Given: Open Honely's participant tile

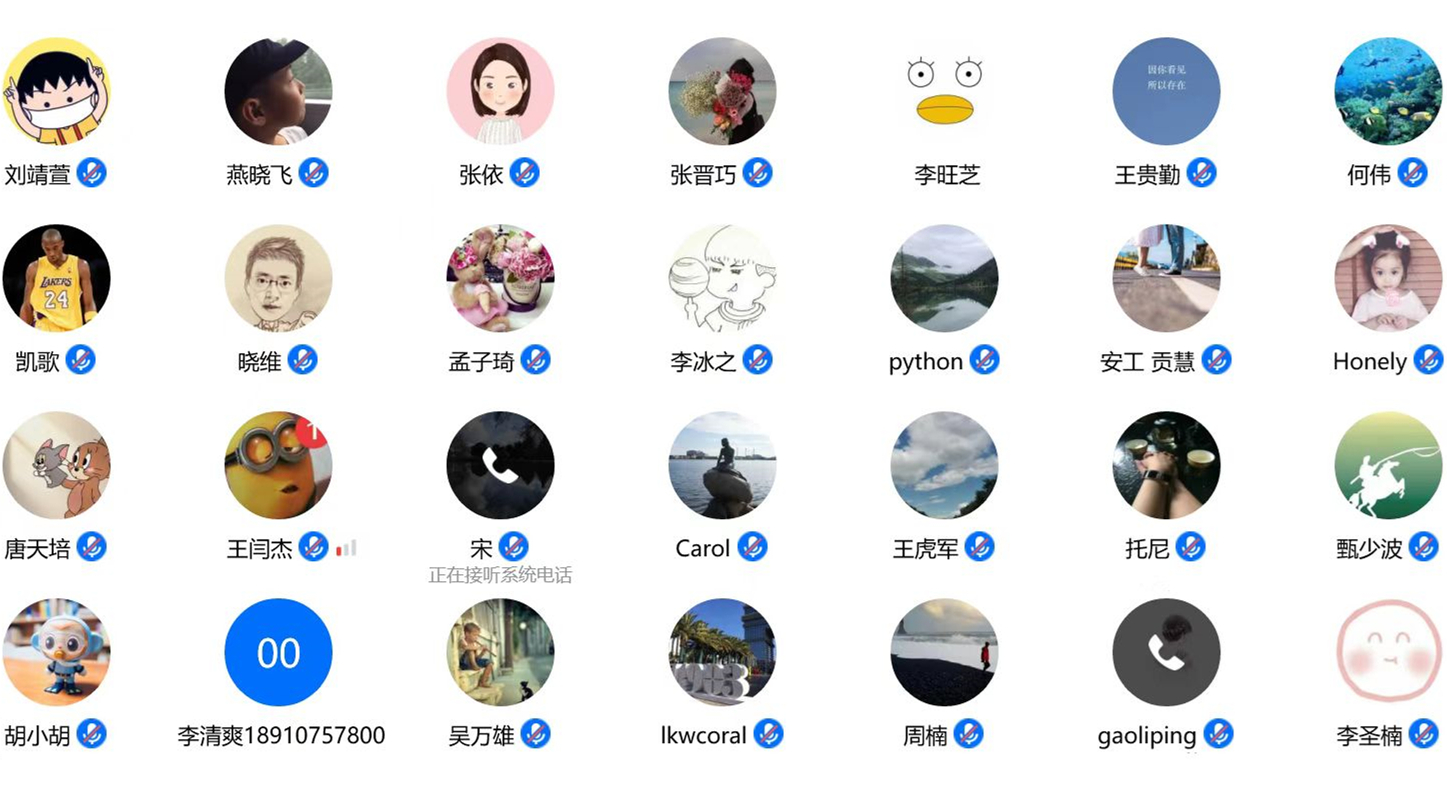Looking at the screenshot, I should pos(1388,278).
